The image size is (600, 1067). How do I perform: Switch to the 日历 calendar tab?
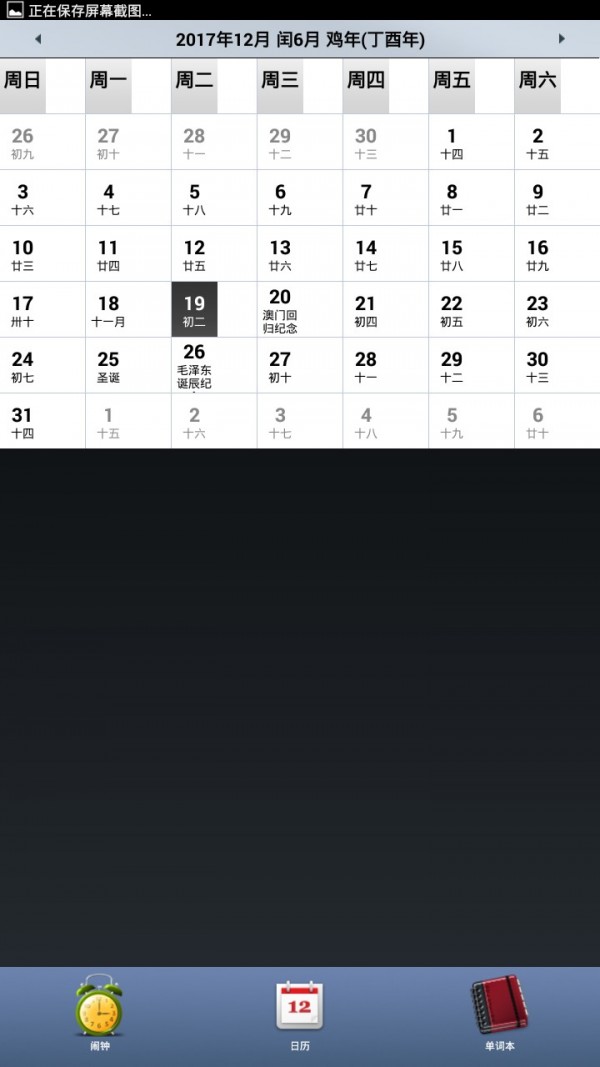pyautogui.click(x=299, y=1010)
